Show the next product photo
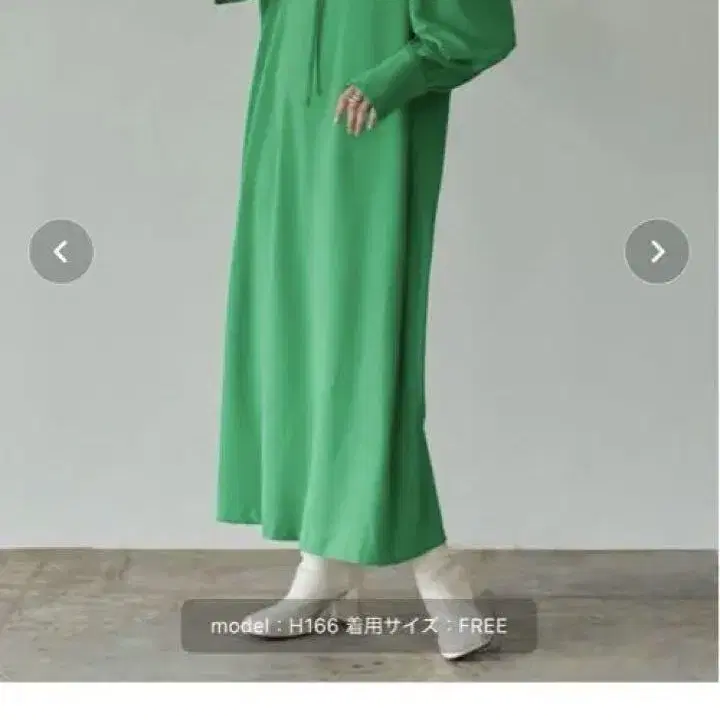720x720 pixels. 657,252
